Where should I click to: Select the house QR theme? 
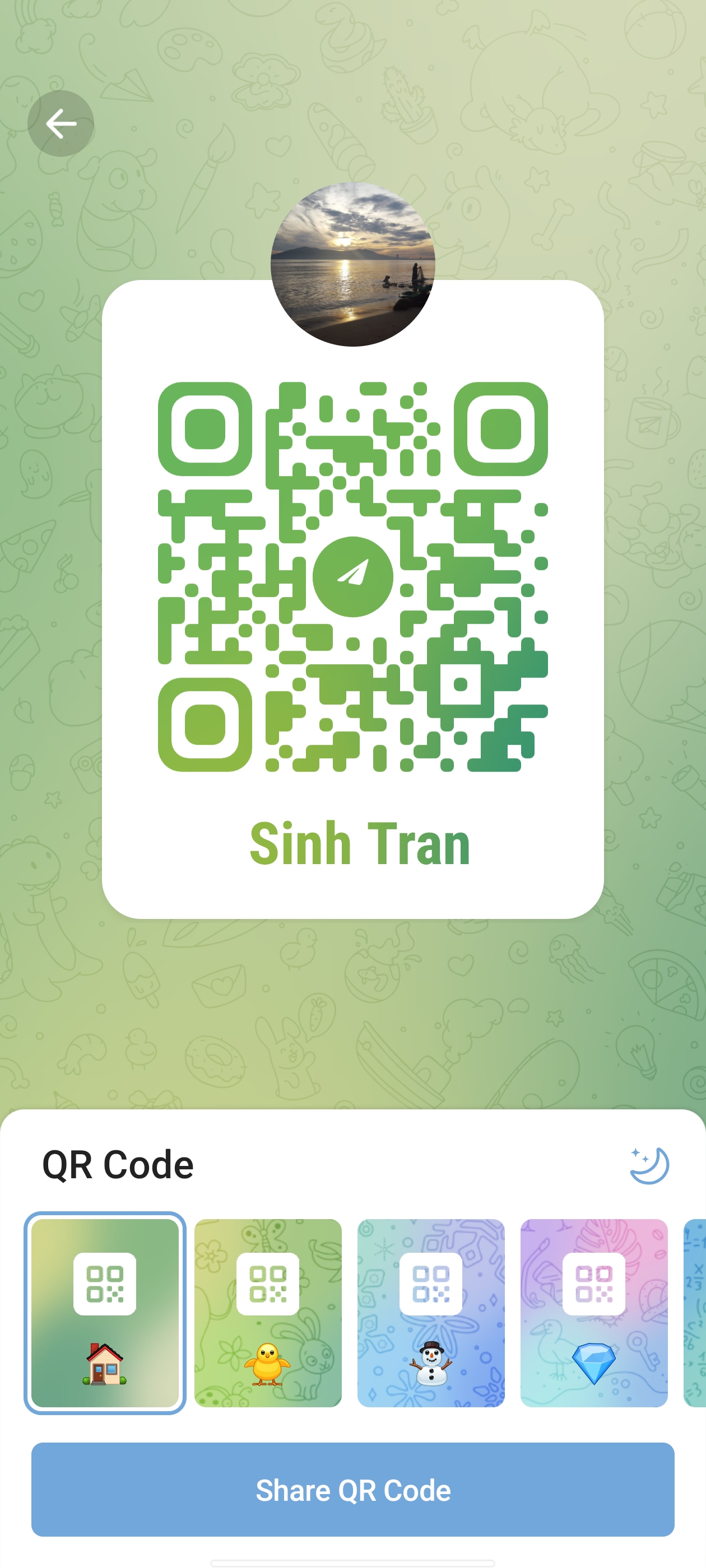105,1312
